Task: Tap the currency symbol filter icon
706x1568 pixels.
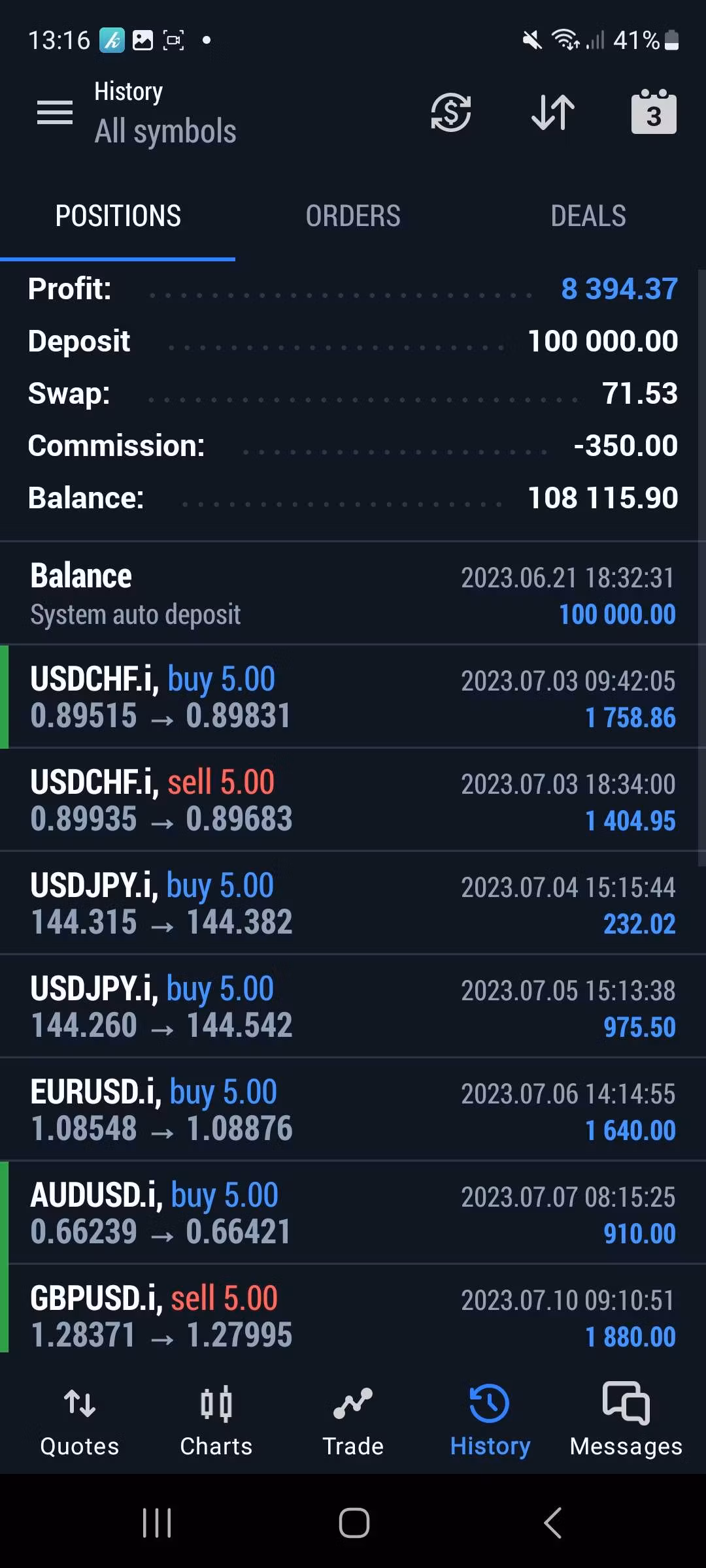Action: click(x=451, y=112)
